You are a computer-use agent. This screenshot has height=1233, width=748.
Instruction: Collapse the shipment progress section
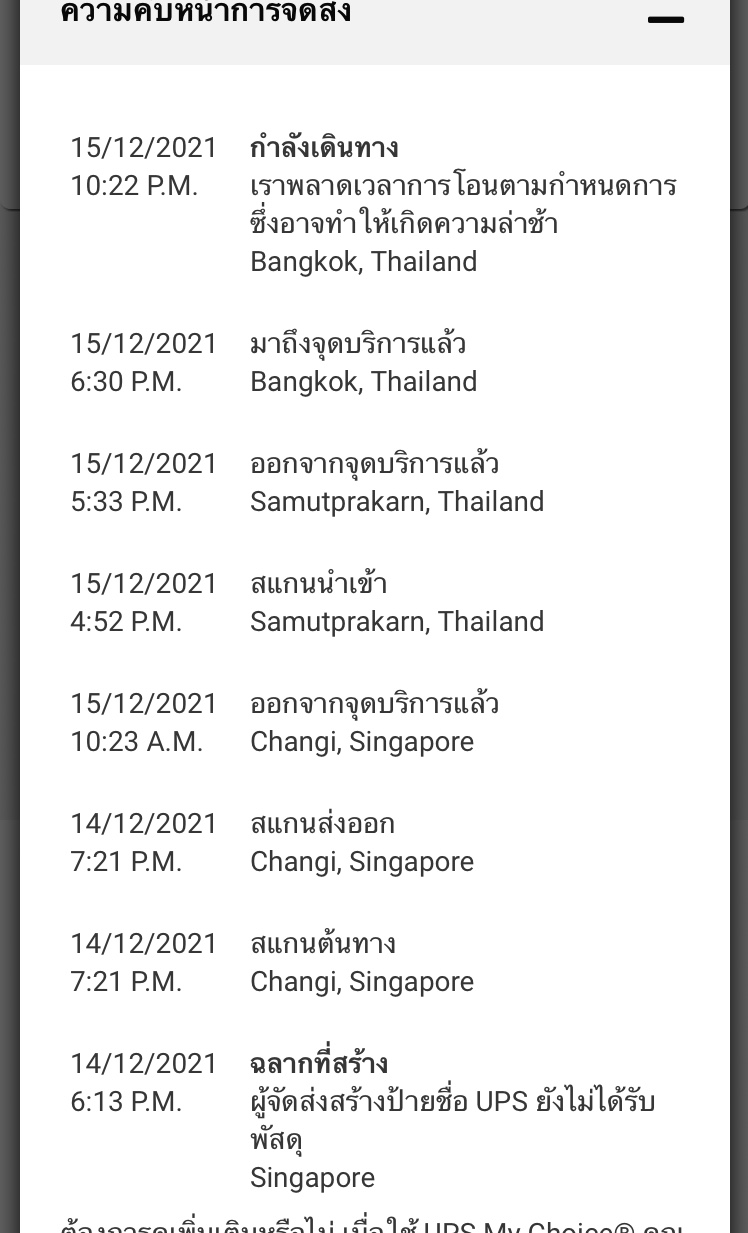point(666,19)
